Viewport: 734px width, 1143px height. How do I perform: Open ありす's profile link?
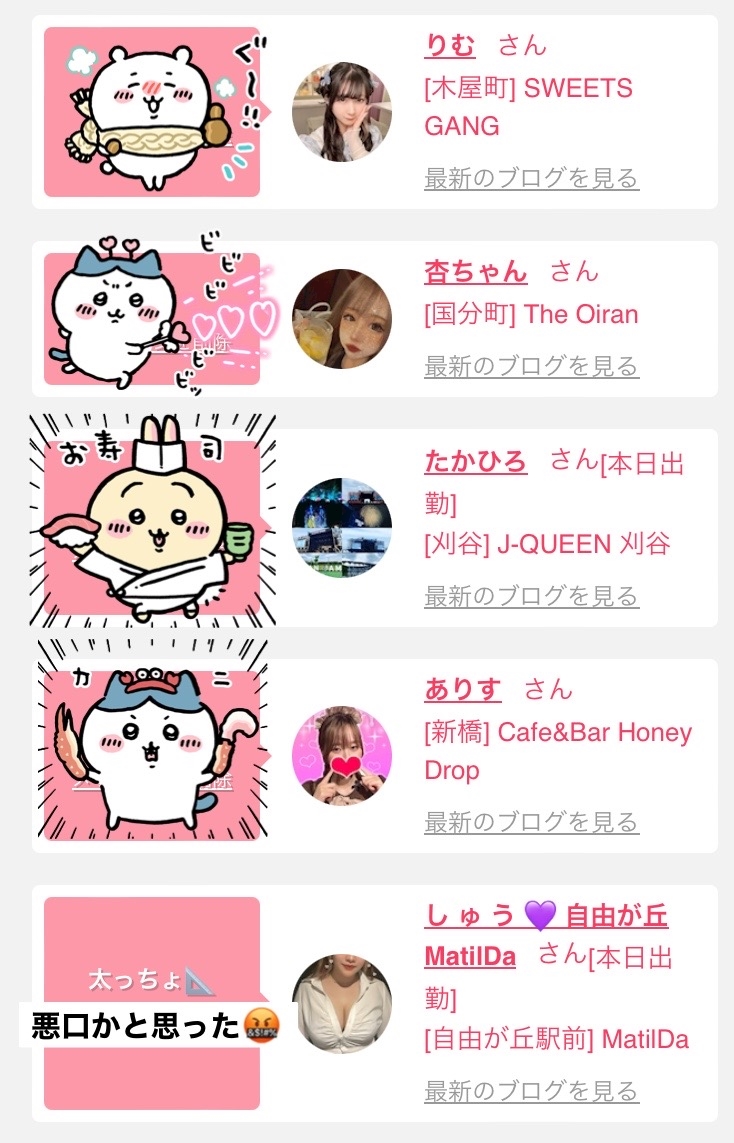[463, 689]
